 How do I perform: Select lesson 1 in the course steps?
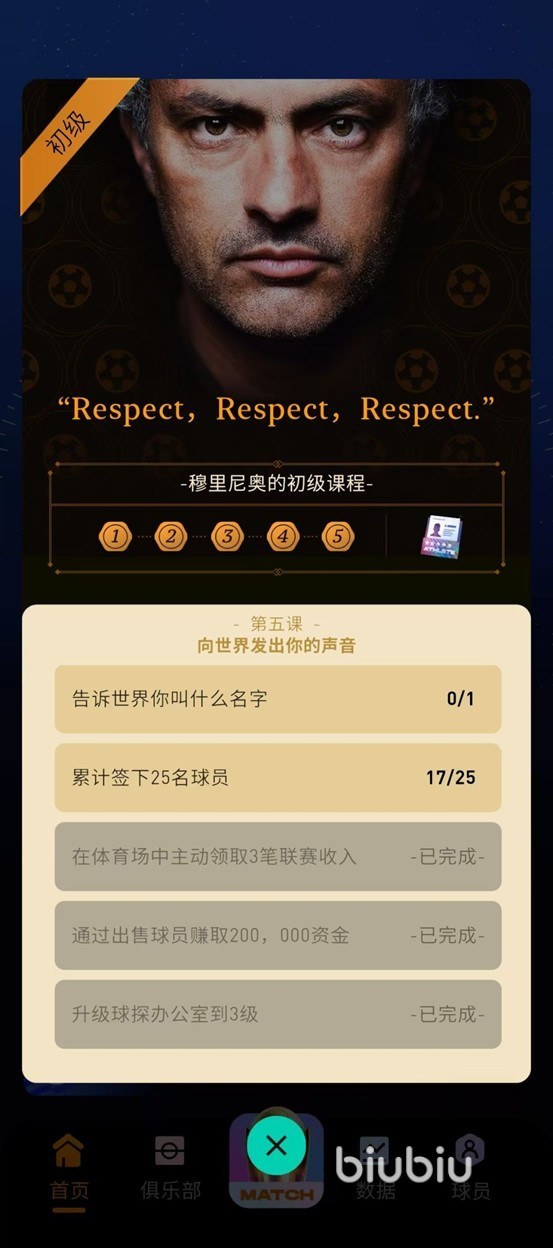coord(115,537)
